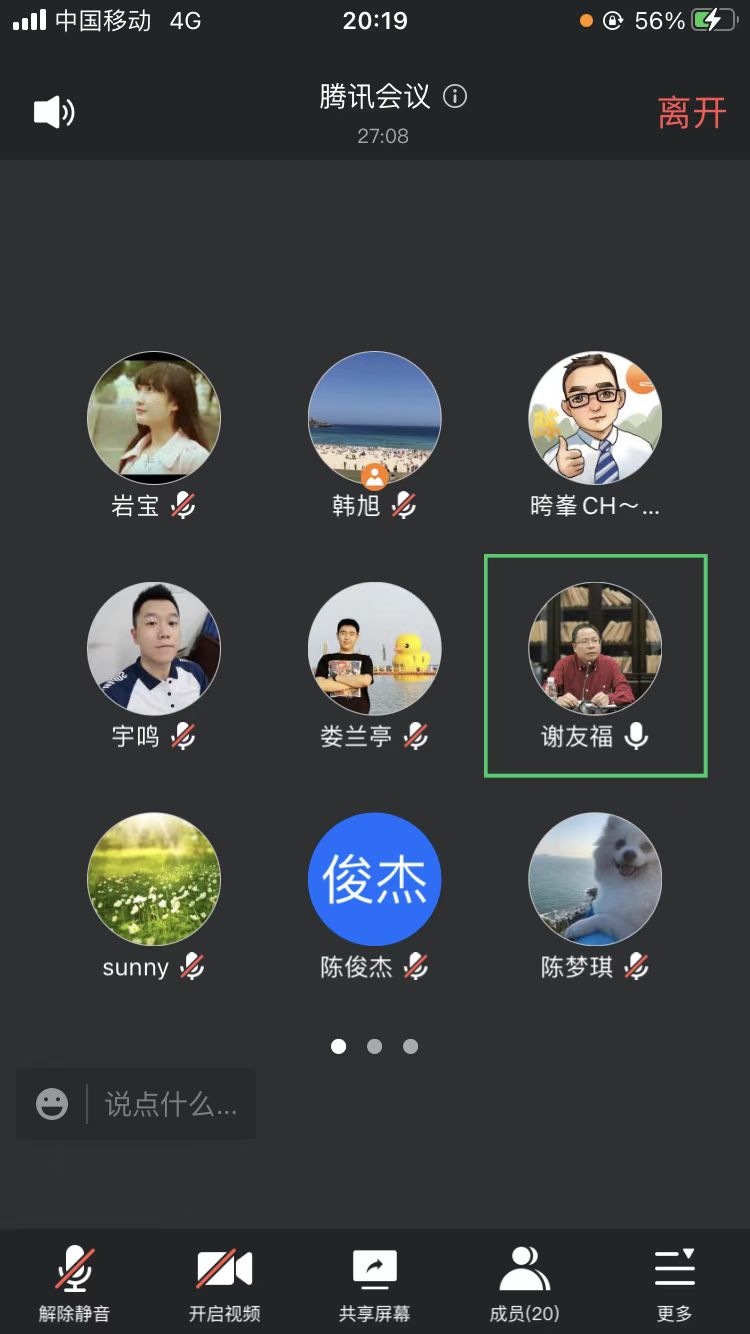Start sharing screen via 共享屏幕

coord(374,1284)
